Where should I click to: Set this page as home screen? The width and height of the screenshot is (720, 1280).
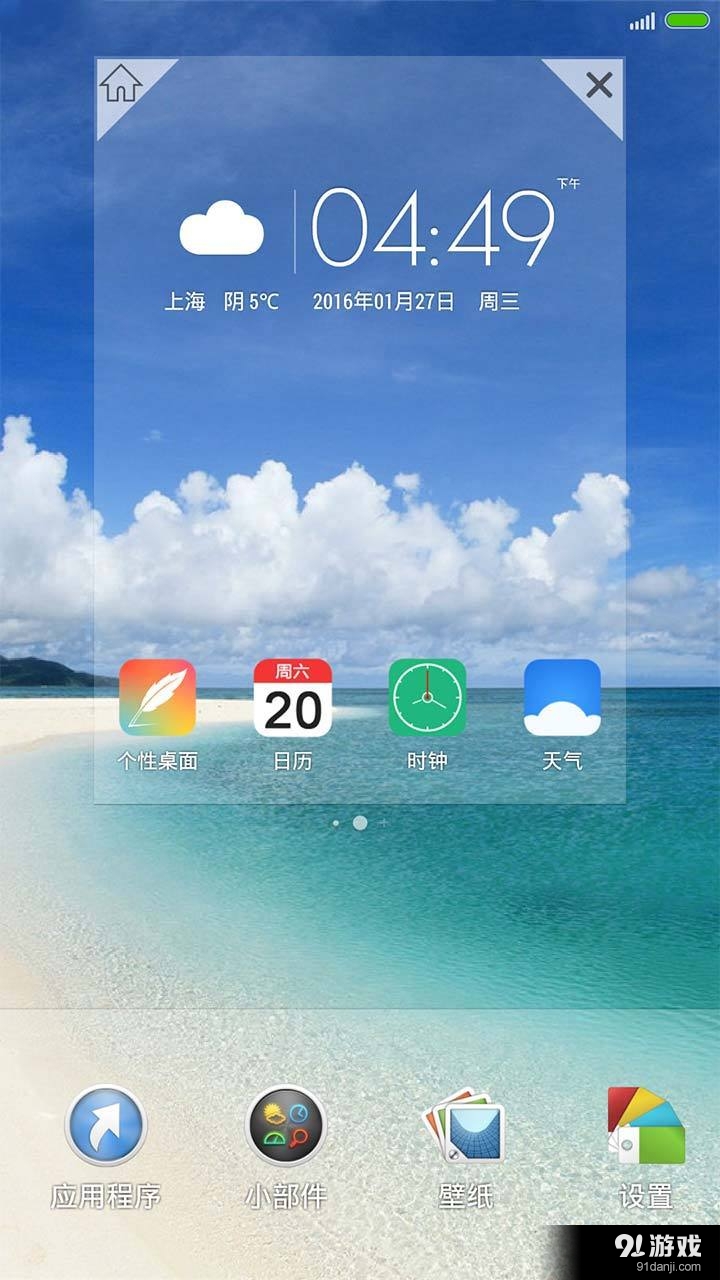[120, 84]
